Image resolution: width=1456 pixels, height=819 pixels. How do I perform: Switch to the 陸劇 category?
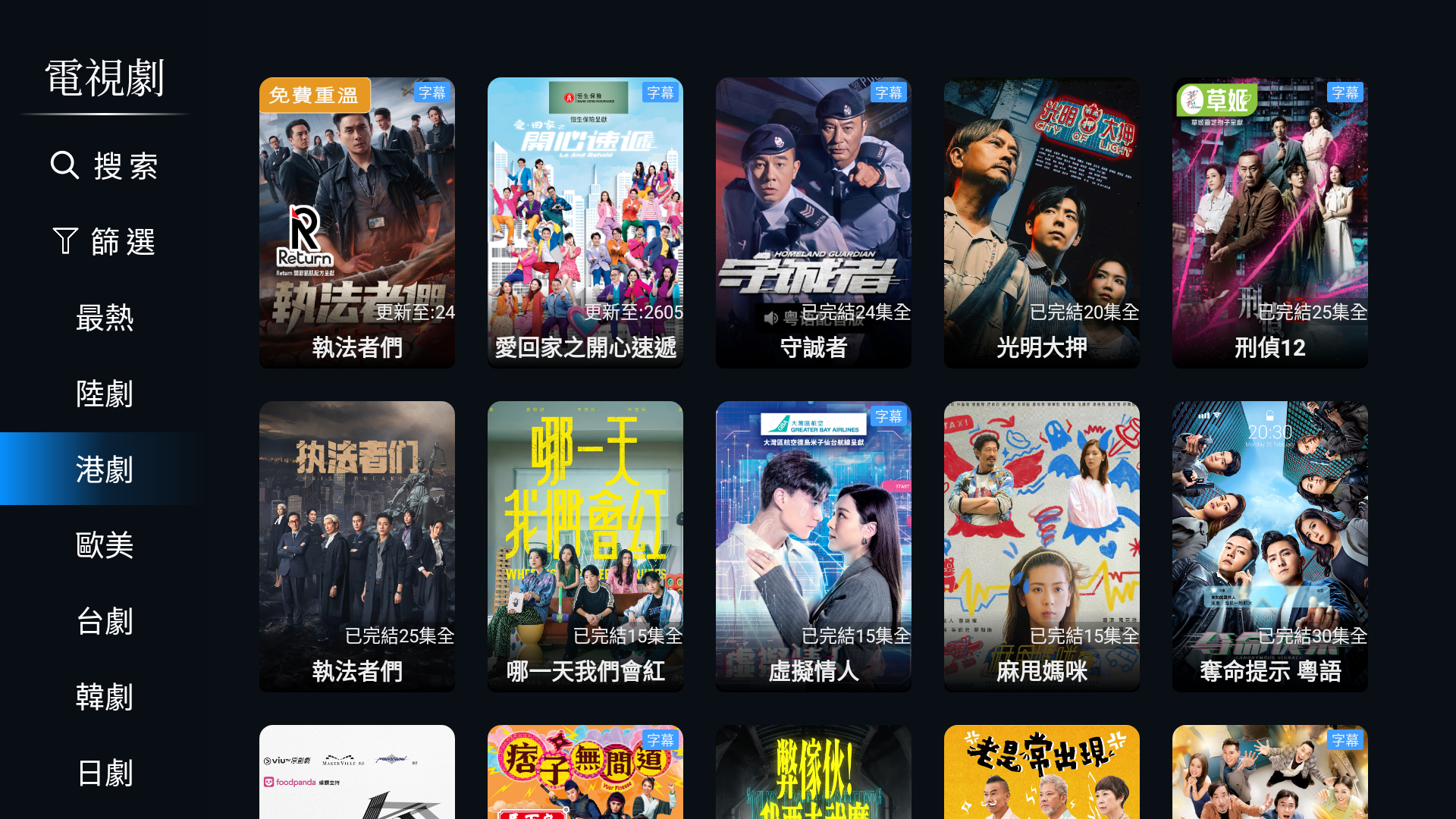coord(105,393)
